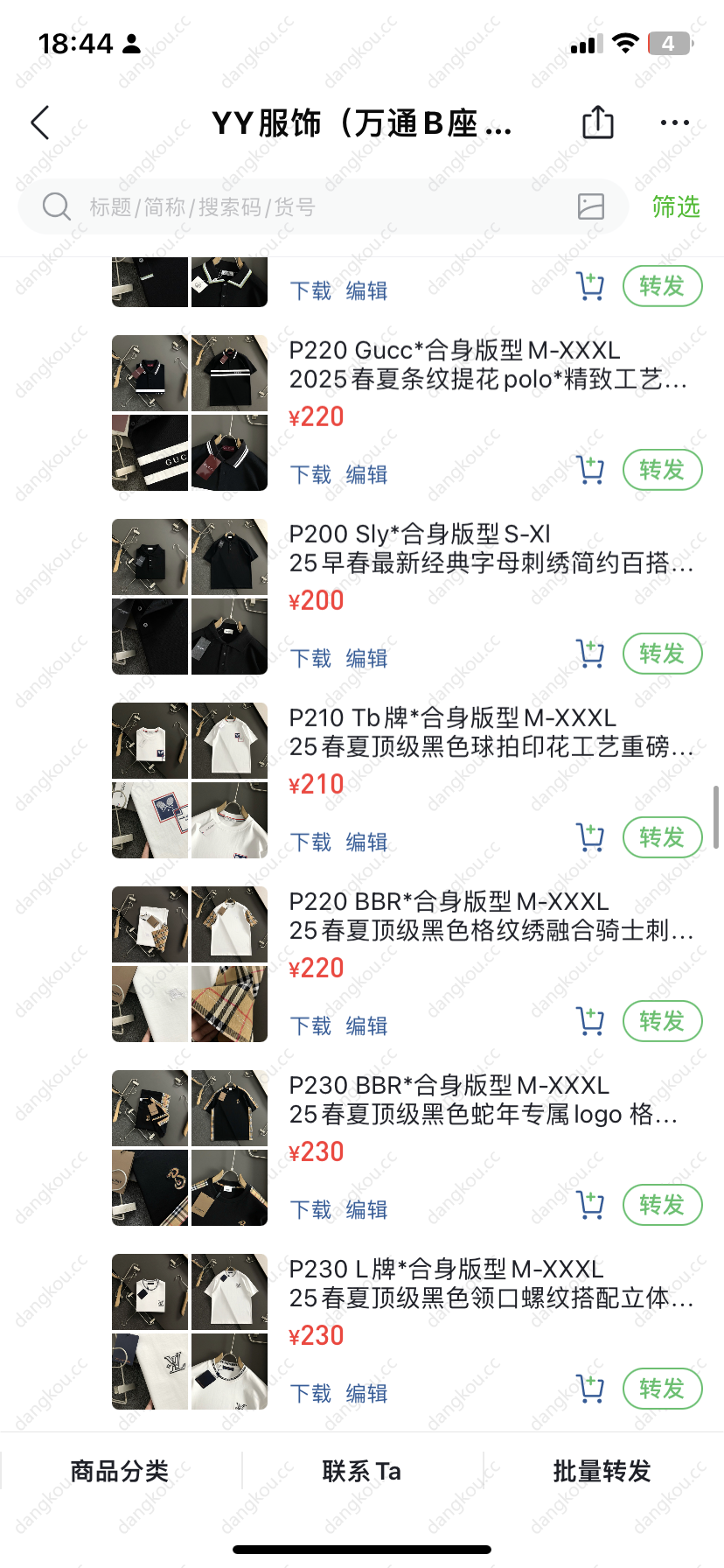
Task: Tap 联系Ta to contact seller
Action: point(361,1471)
